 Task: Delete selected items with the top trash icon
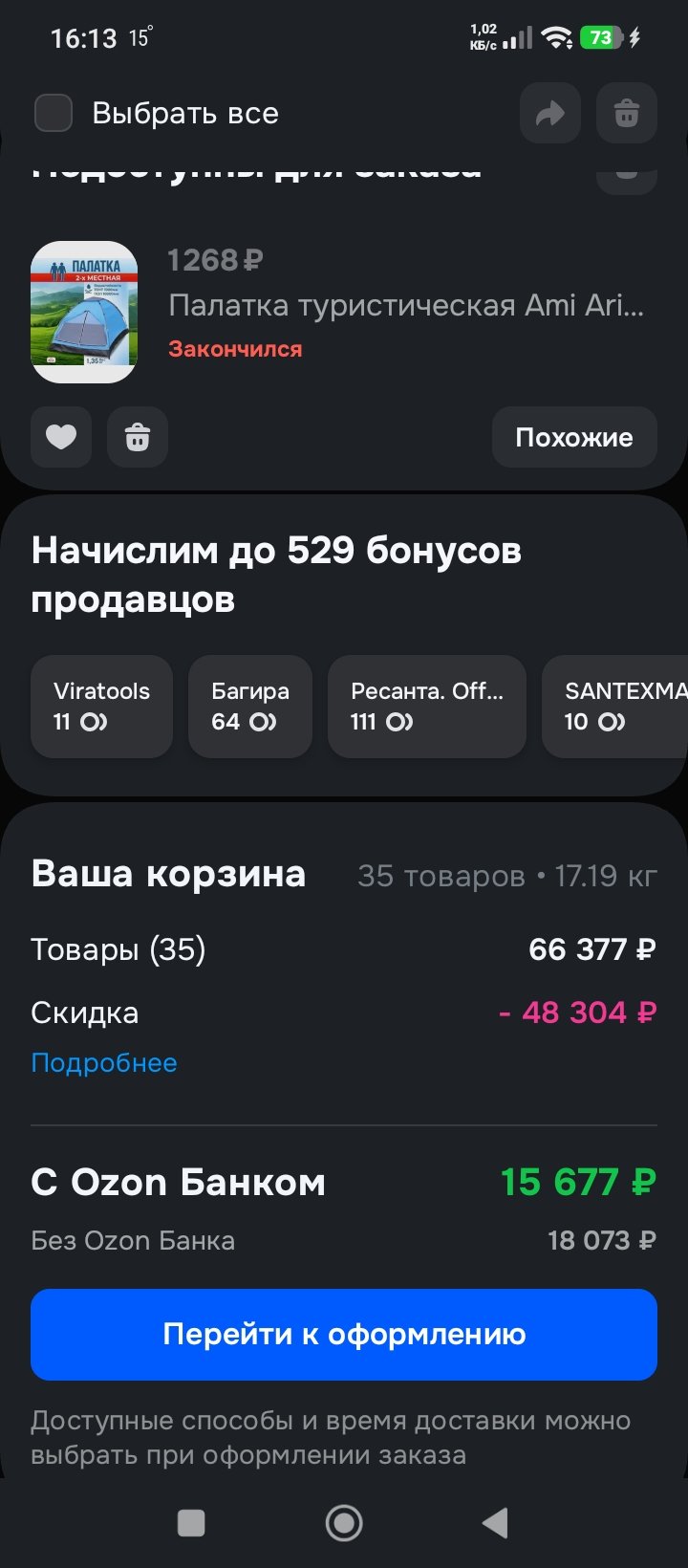coord(627,114)
